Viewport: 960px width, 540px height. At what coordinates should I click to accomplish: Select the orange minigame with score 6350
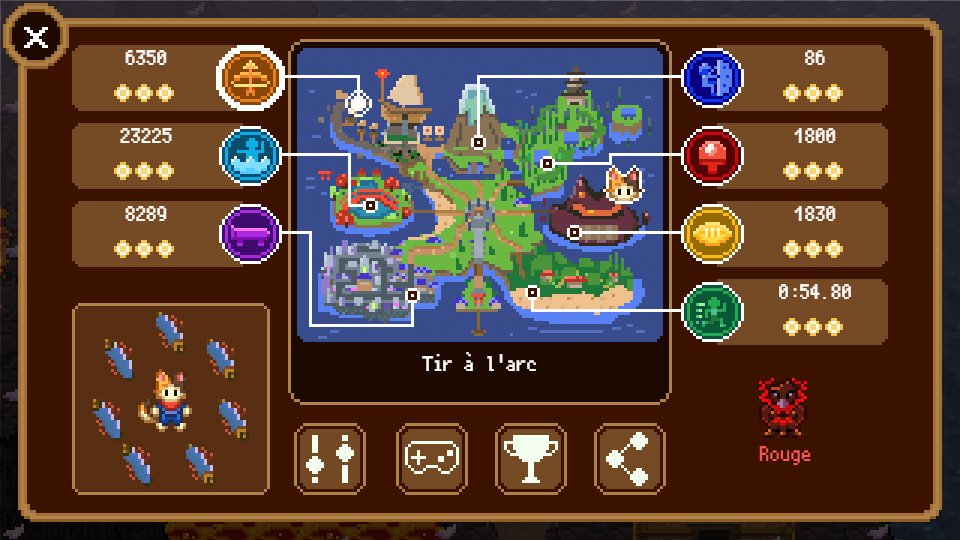point(246,75)
